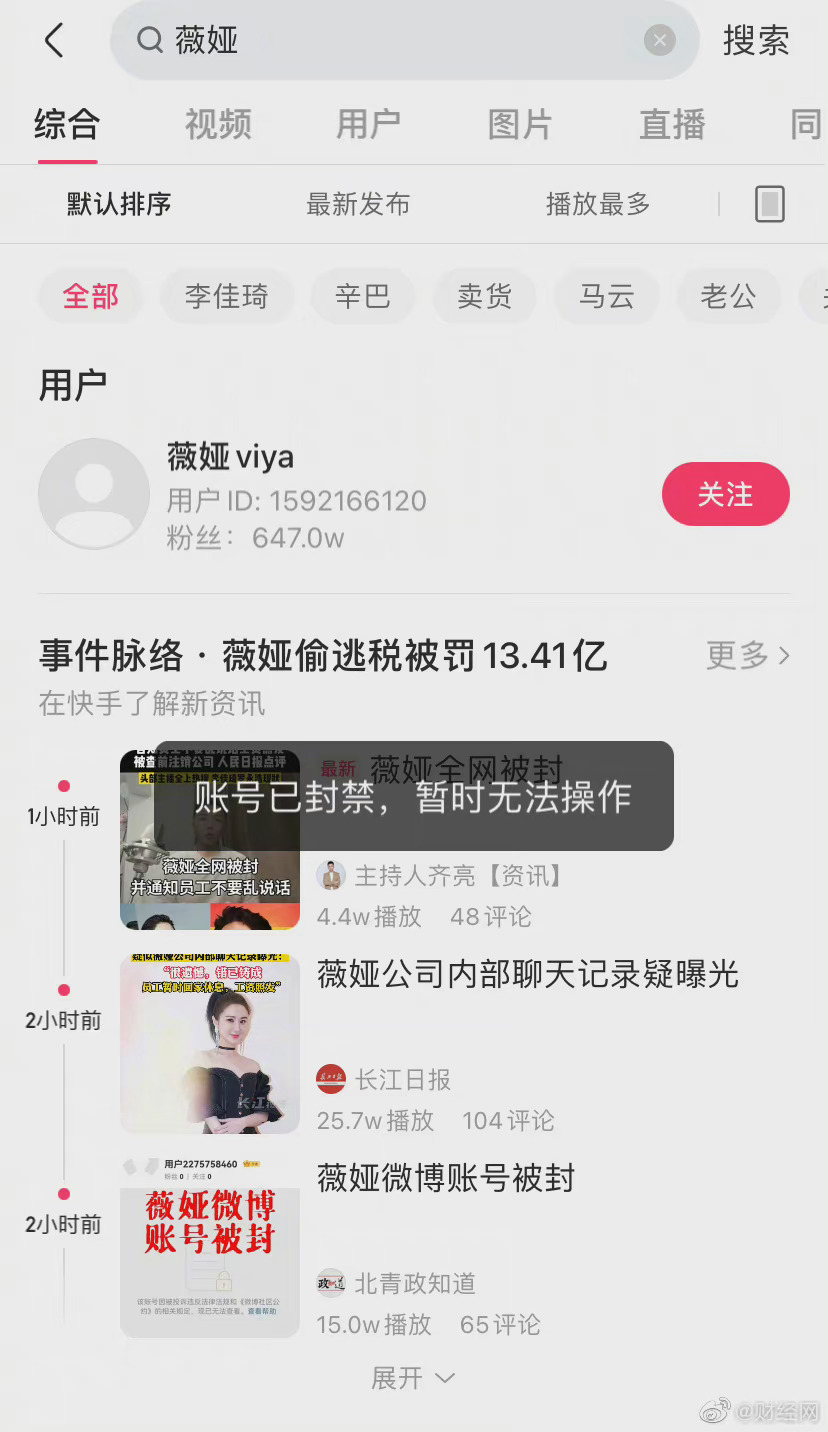Switch to the 图片 tab
828x1432 pixels.
point(520,124)
